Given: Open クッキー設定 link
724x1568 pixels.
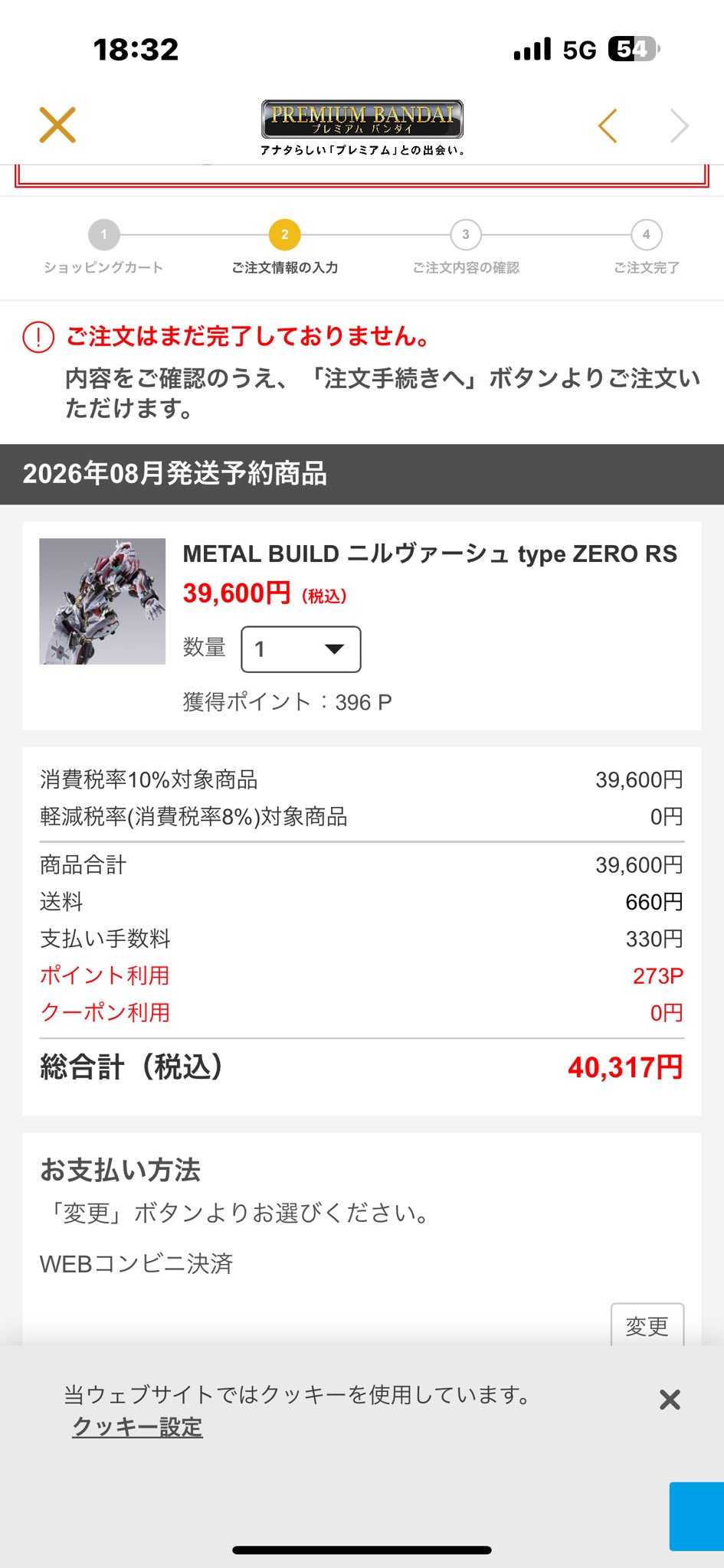Looking at the screenshot, I should pyautogui.click(x=137, y=1427).
